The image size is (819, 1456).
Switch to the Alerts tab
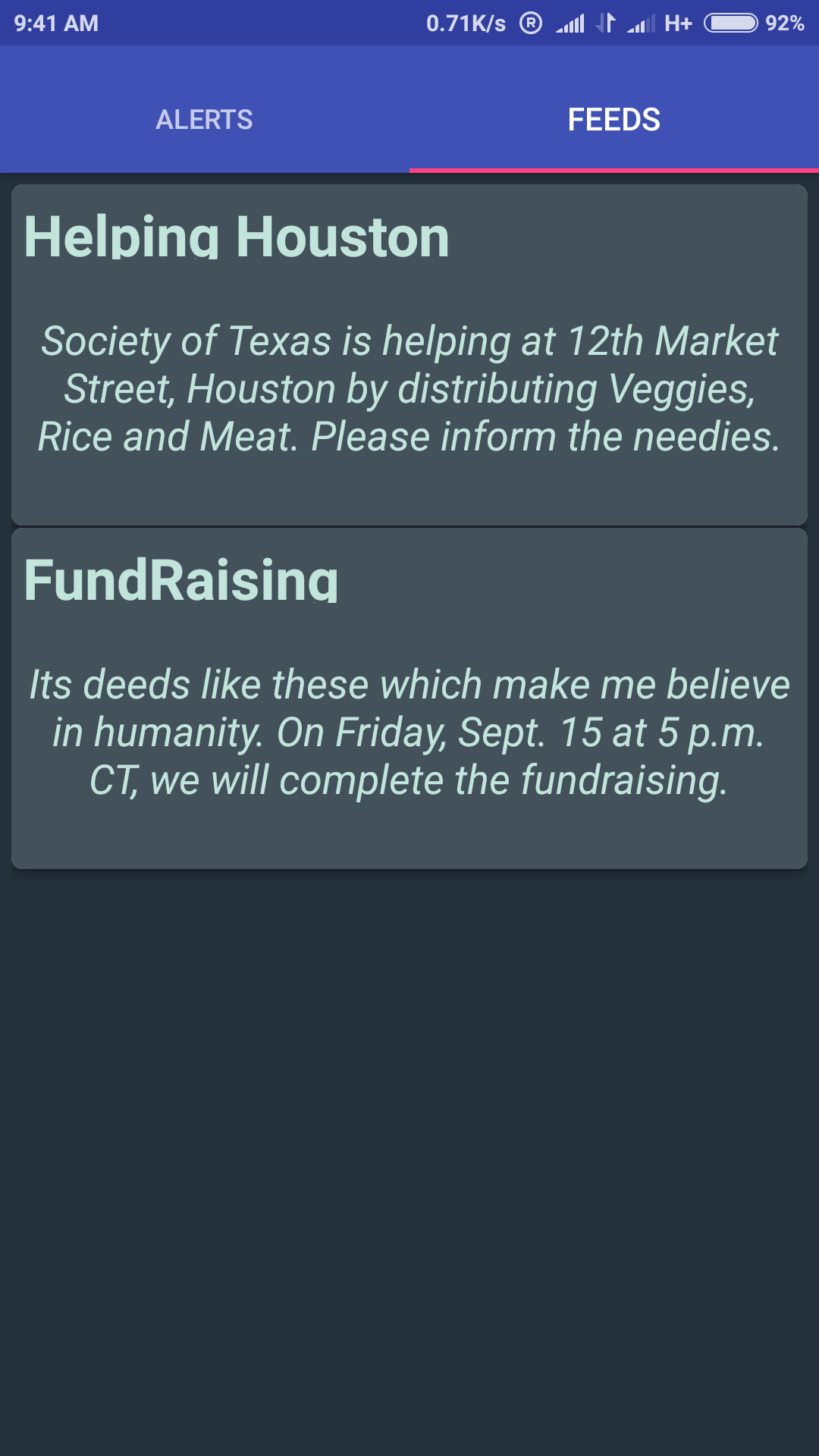click(x=204, y=120)
